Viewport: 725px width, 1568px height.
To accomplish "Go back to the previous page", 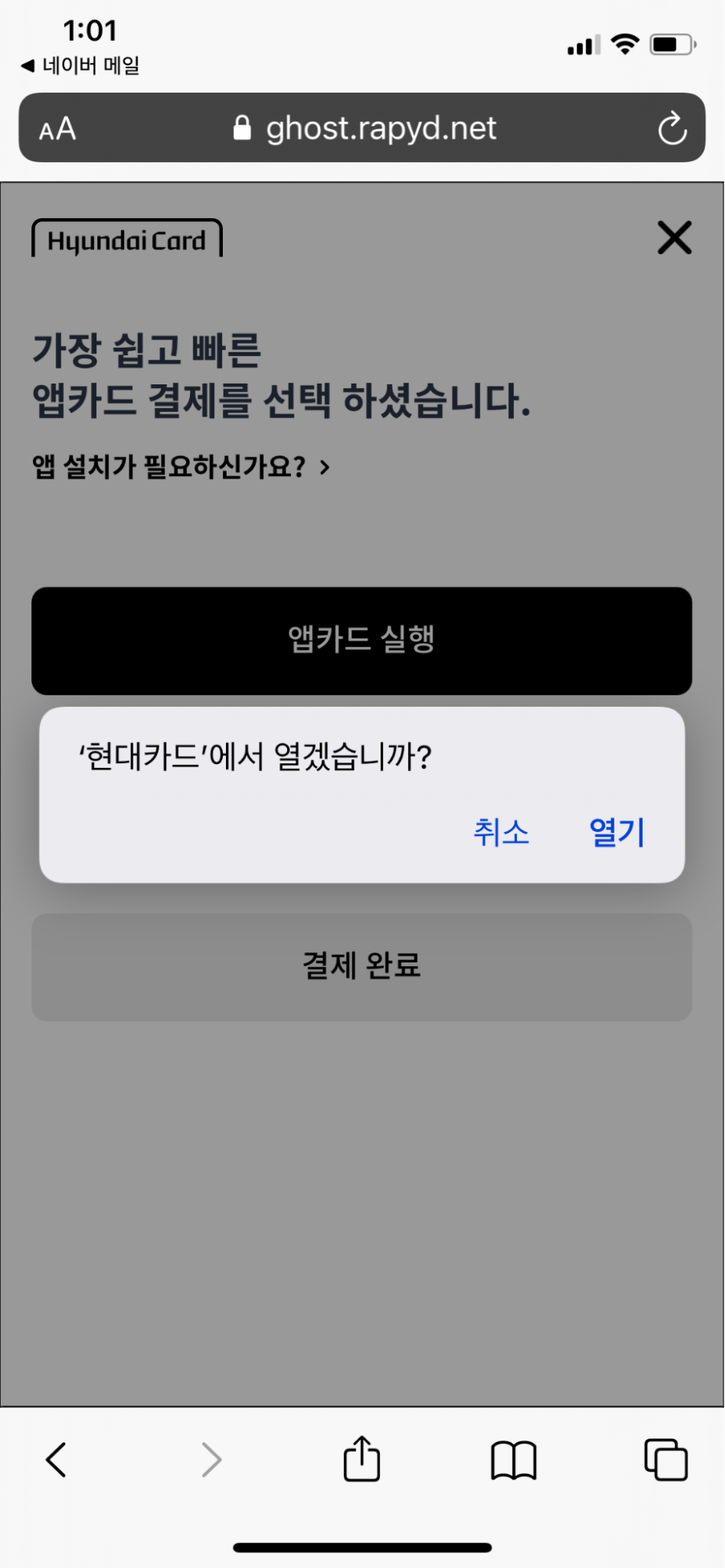I will (56, 1460).
